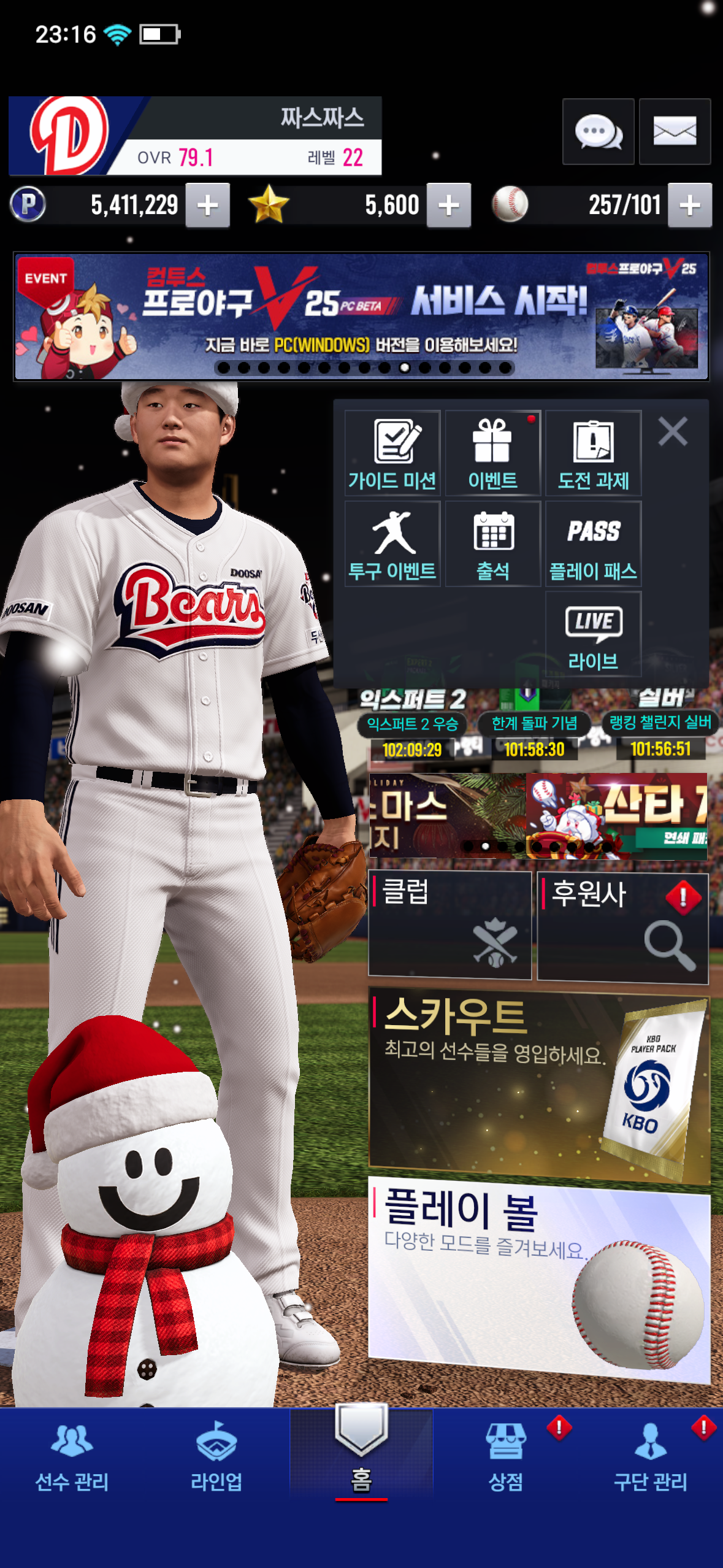Add more P points with plus button

[208, 206]
